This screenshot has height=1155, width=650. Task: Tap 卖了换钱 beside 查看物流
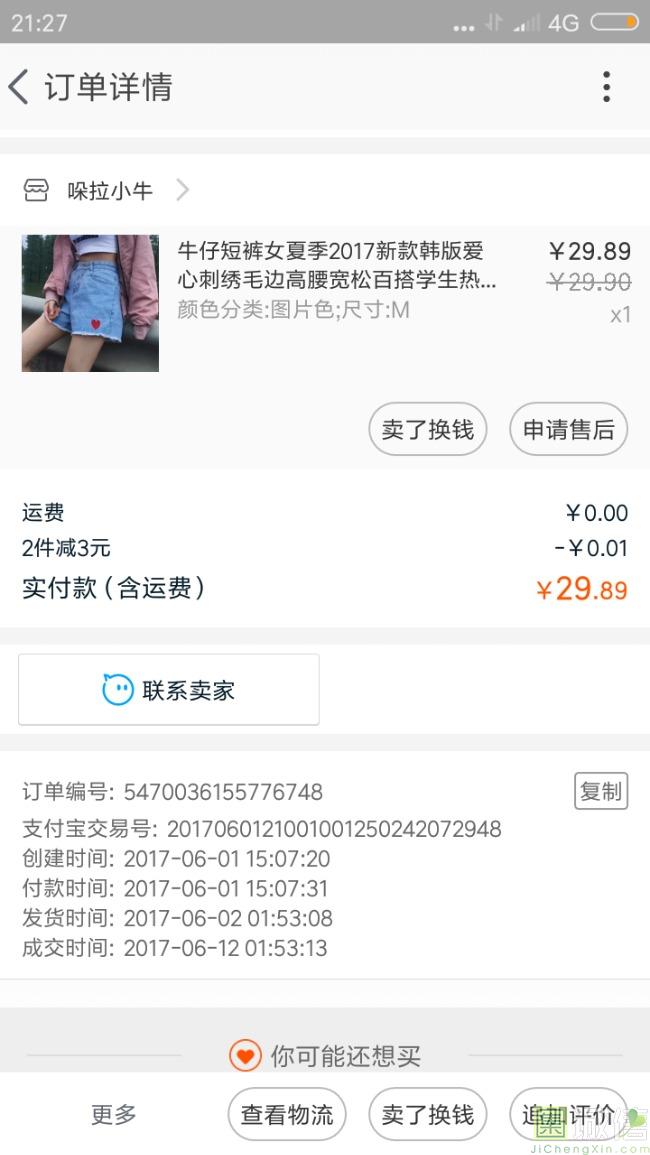click(x=428, y=1114)
